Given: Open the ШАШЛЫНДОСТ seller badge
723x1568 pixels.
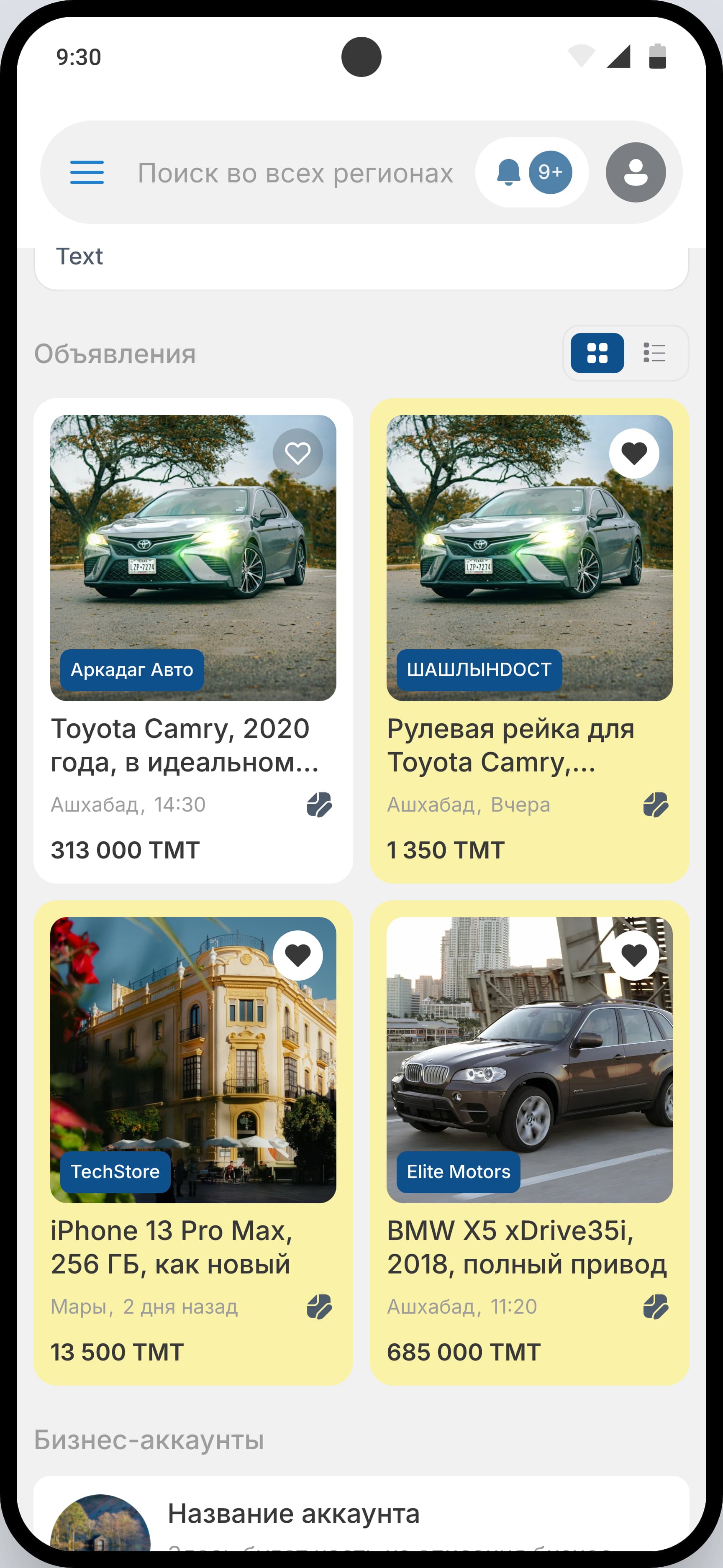Looking at the screenshot, I should pos(479,670).
